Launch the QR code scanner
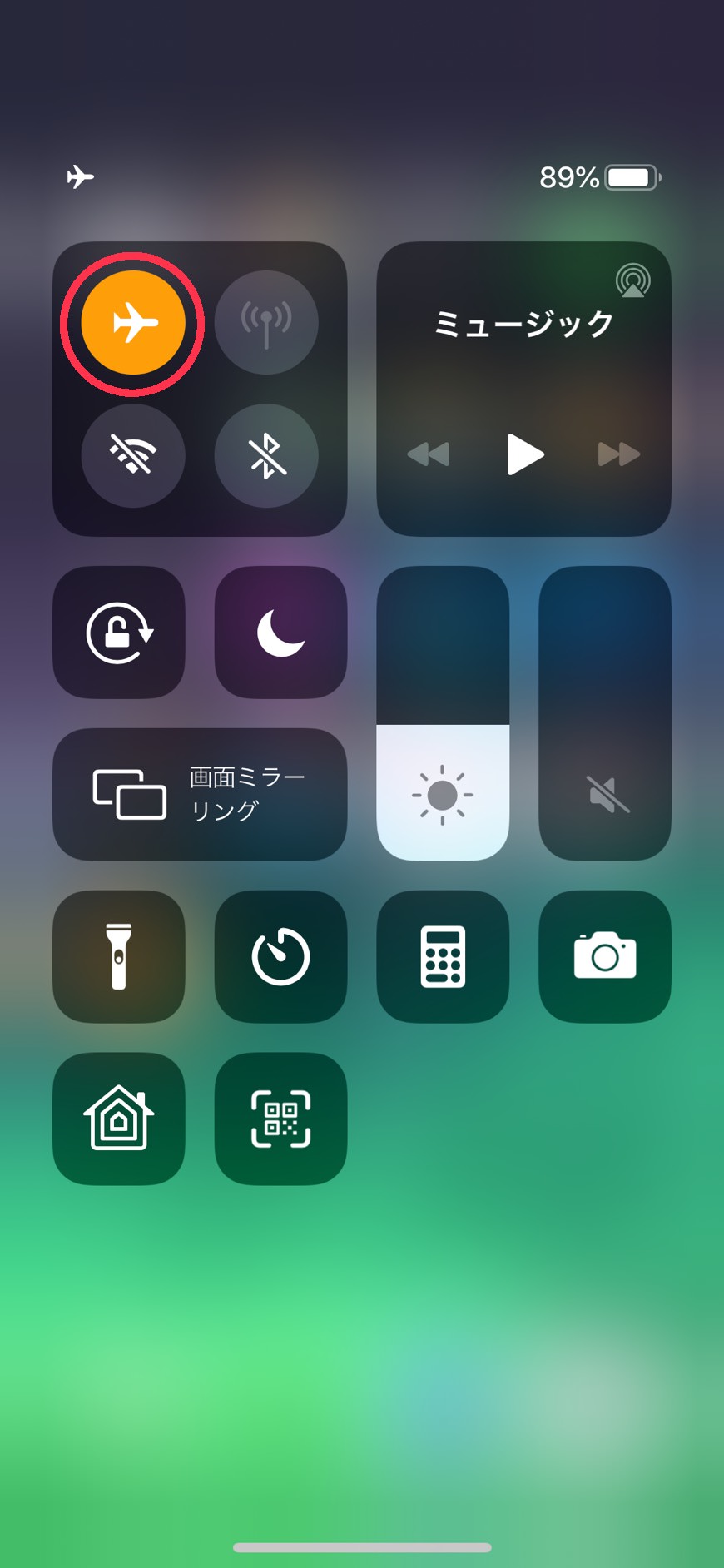Image resolution: width=724 pixels, height=1568 pixels. (280, 1119)
